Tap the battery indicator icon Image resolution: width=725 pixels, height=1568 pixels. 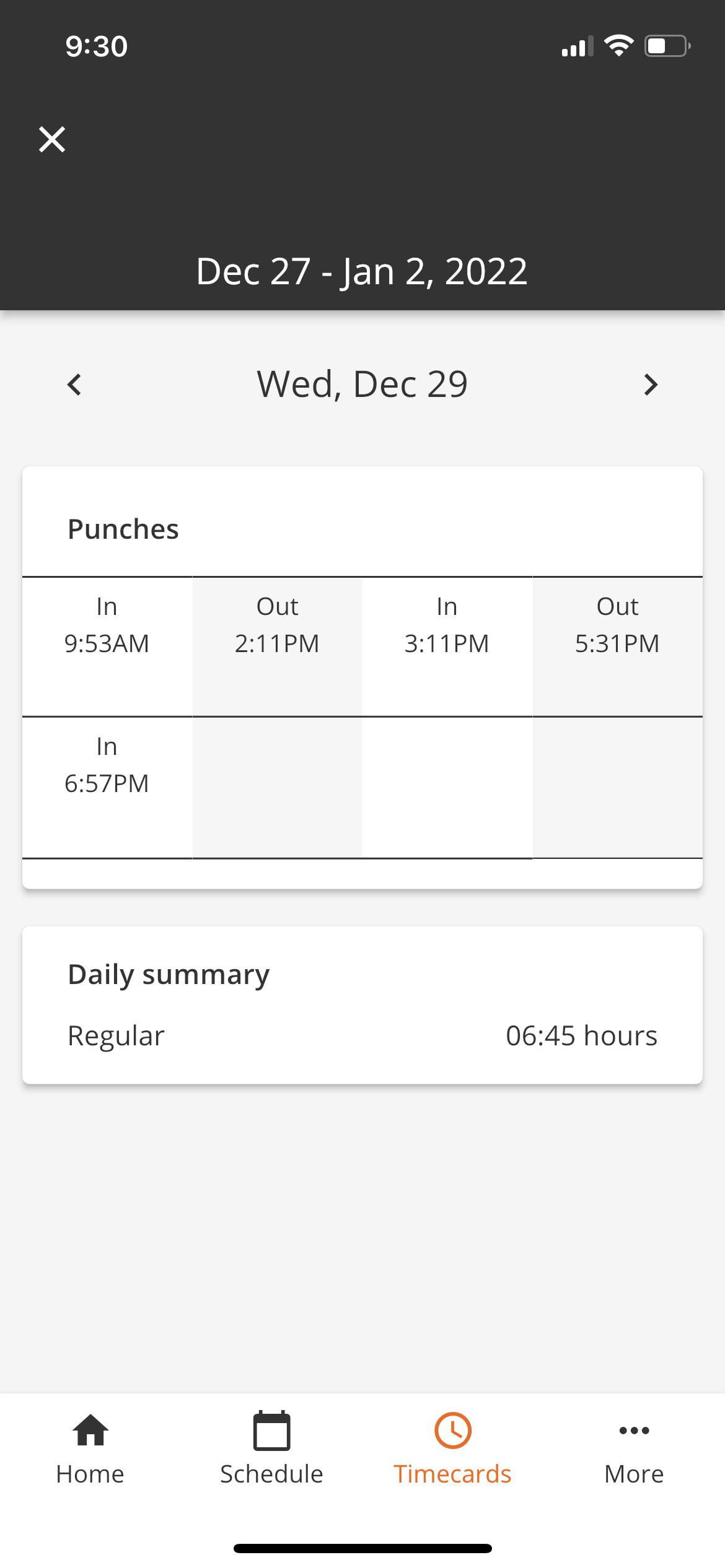665,44
